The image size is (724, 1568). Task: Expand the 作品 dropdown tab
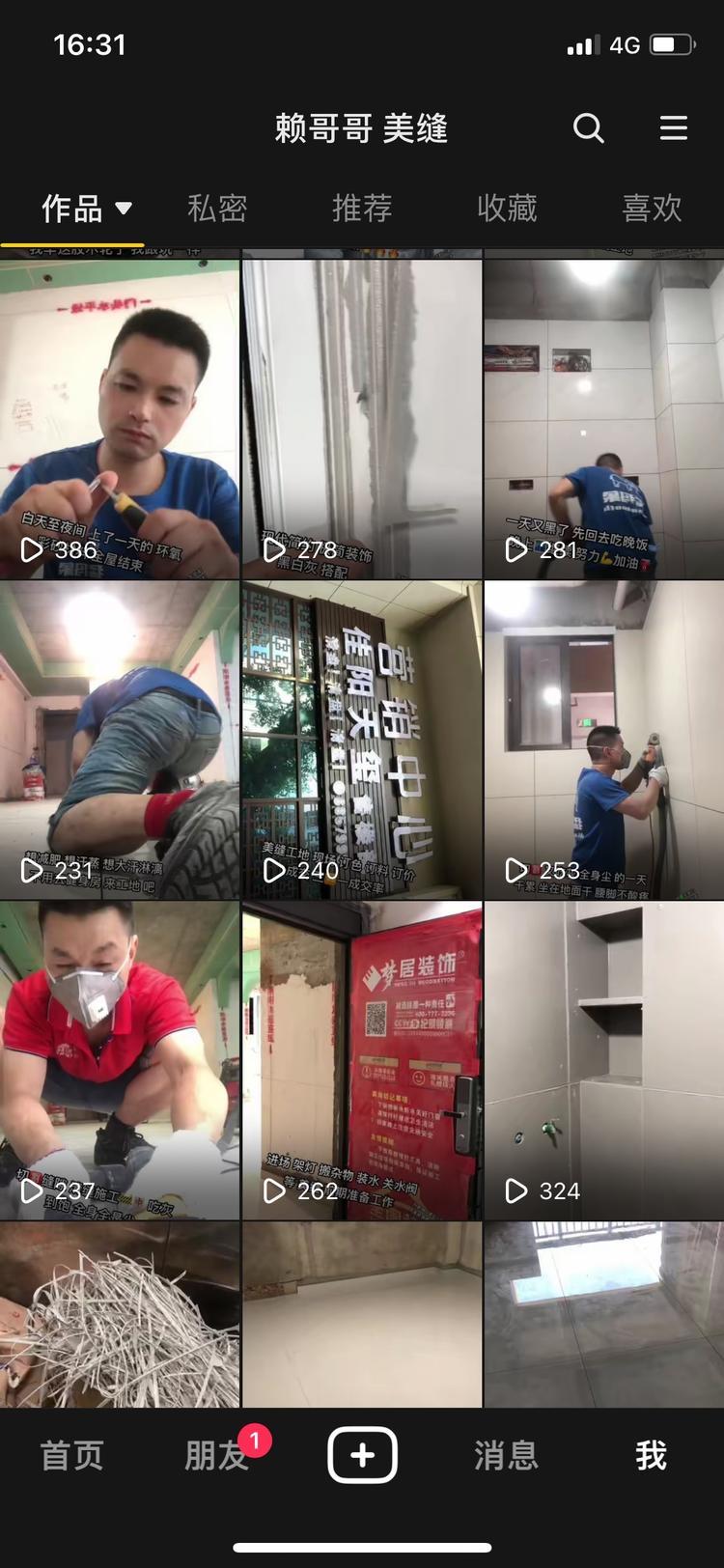pyautogui.click(x=86, y=208)
